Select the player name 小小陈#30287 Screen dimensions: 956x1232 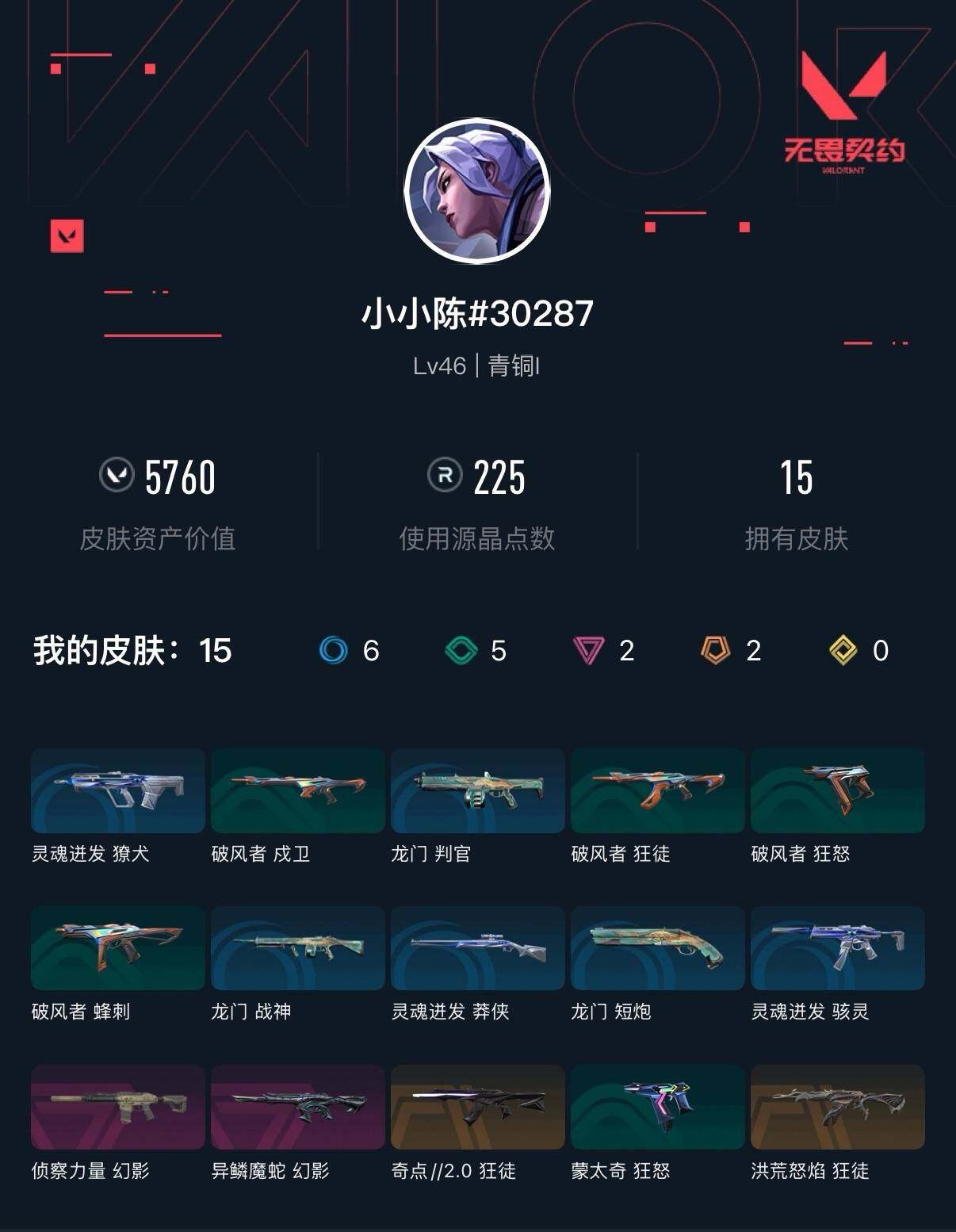(x=478, y=316)
